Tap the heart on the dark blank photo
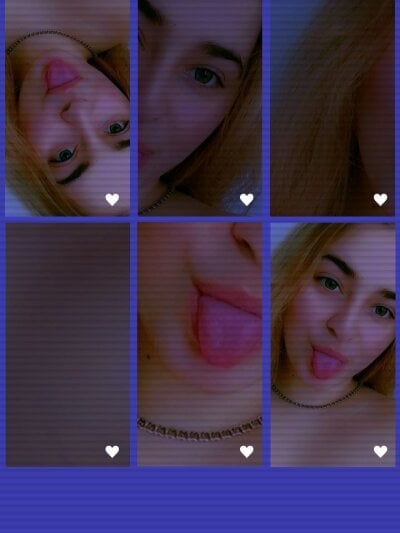 (x=112, y=451)
